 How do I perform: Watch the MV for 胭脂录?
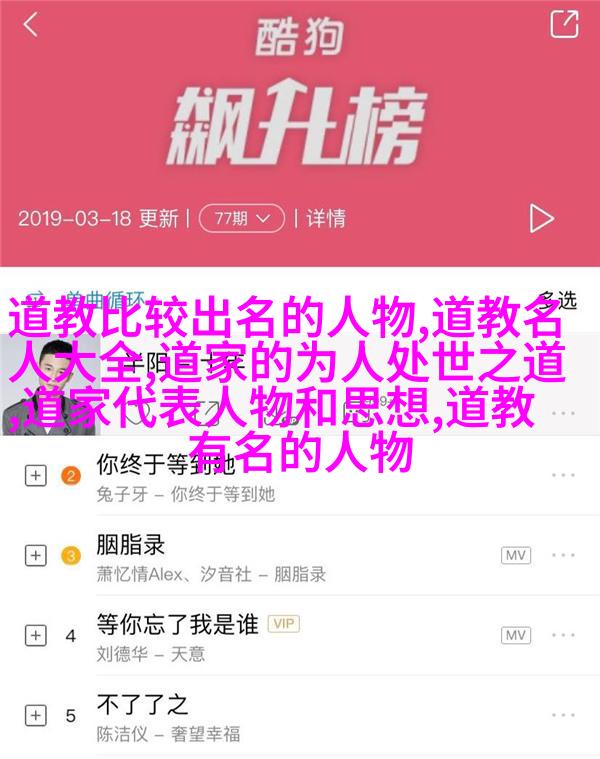[x=516, y=556]
